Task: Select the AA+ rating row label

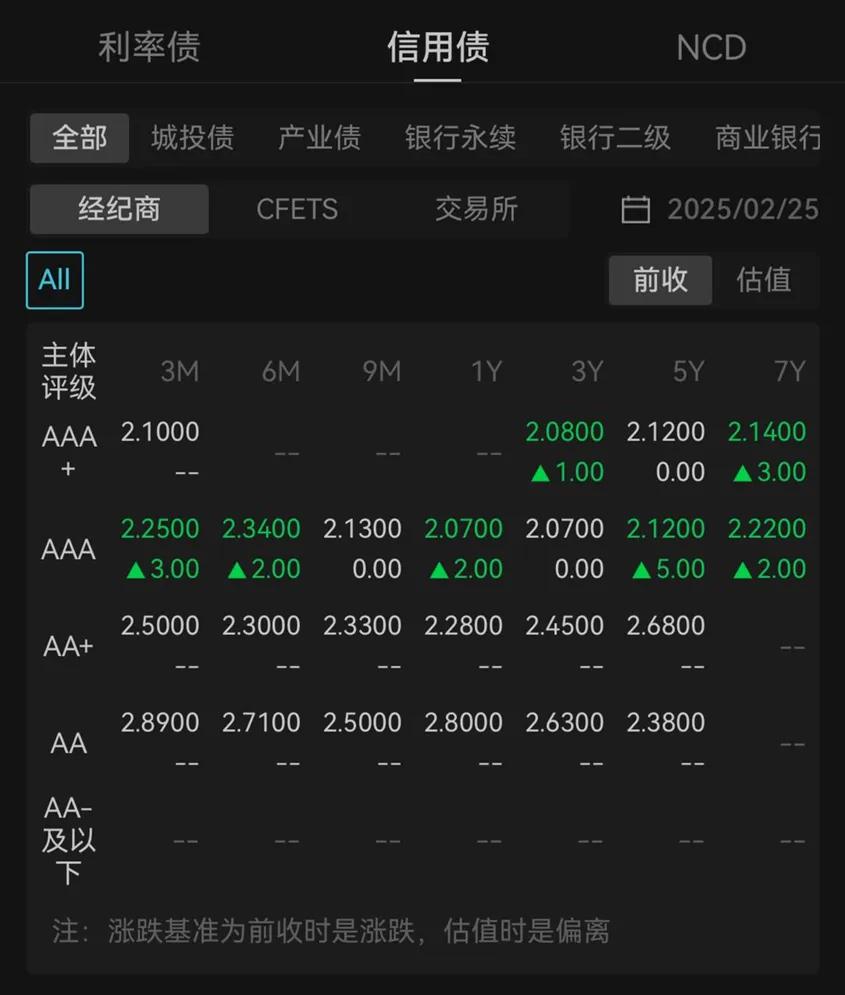Action: tap(67, 645)
